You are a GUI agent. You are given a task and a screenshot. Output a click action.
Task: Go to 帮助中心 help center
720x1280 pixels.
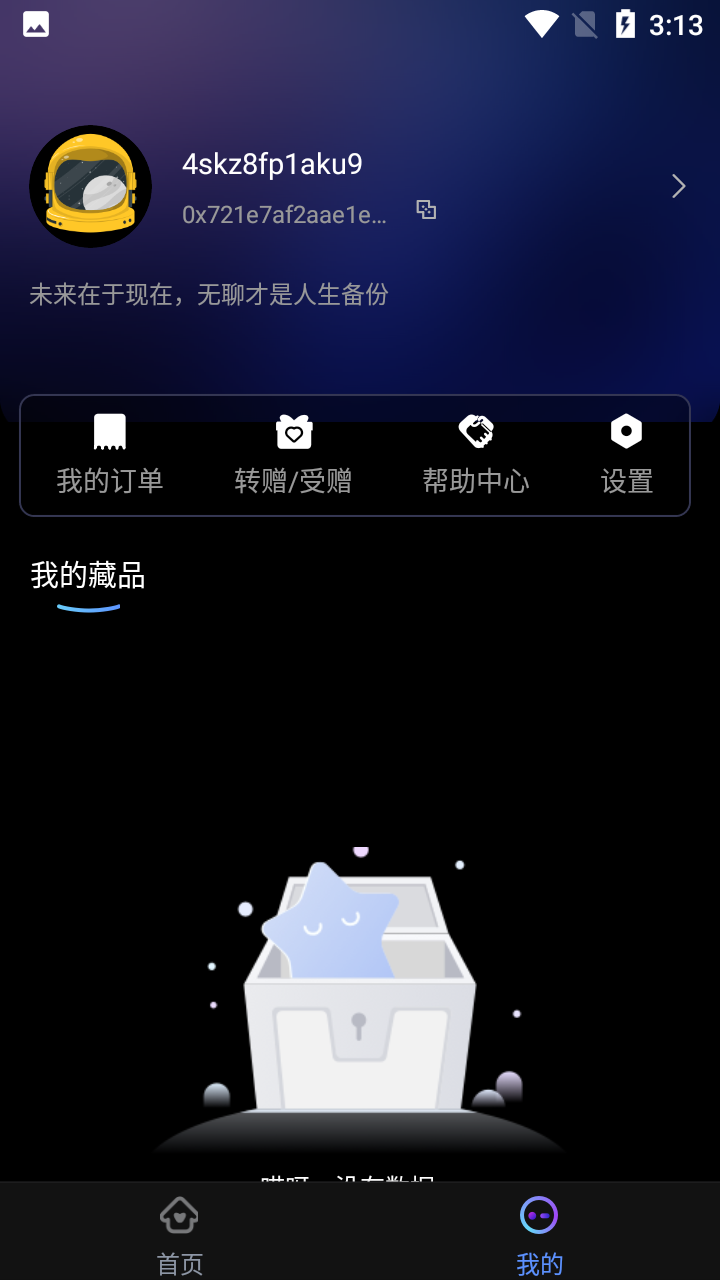pyautogui.click(x=476, y=456)
